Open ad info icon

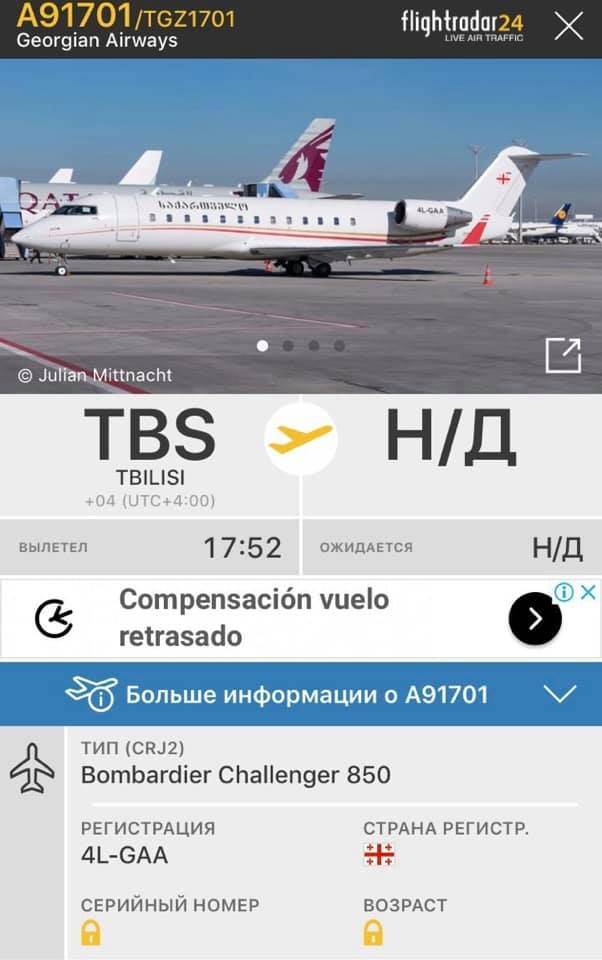pos(564,592)
